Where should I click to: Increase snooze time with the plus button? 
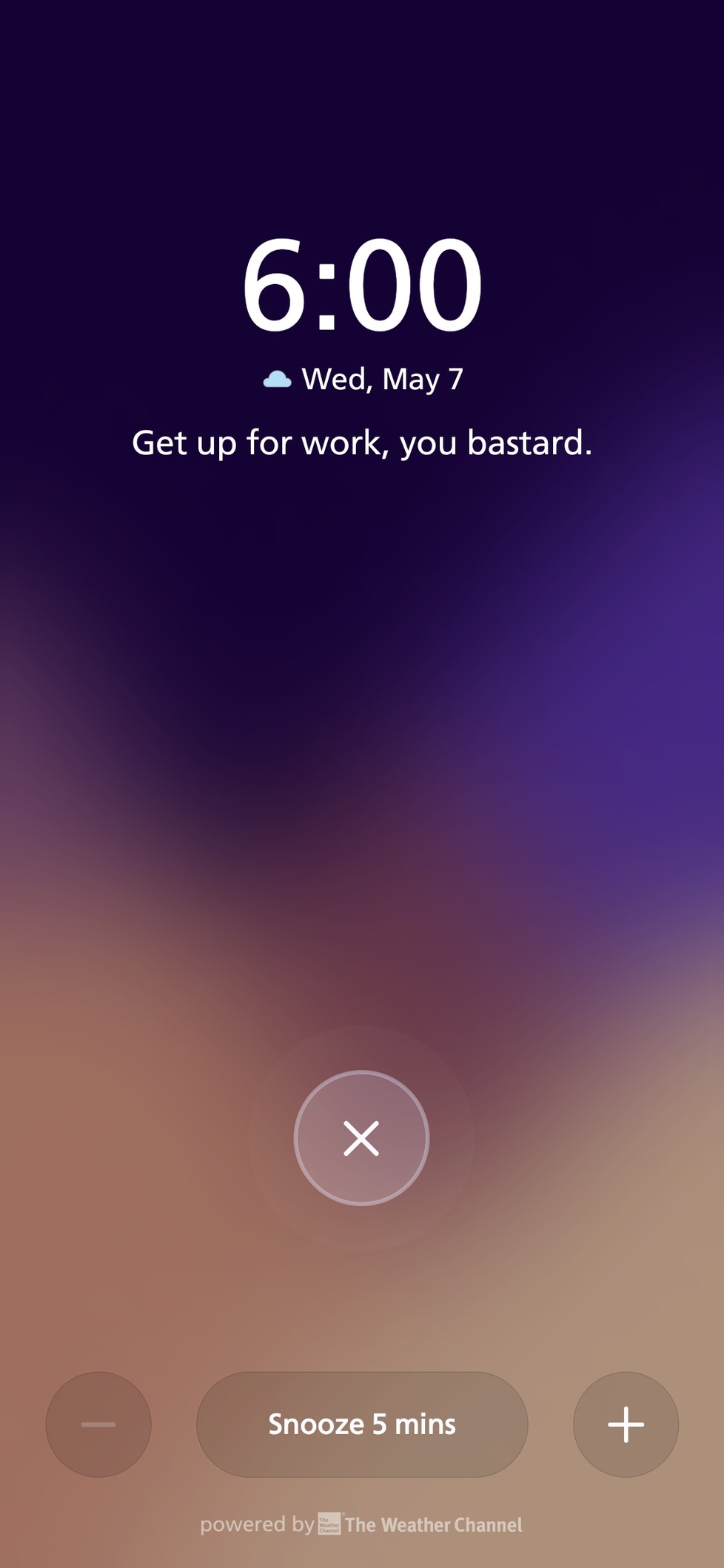(x=626, y=1424)
